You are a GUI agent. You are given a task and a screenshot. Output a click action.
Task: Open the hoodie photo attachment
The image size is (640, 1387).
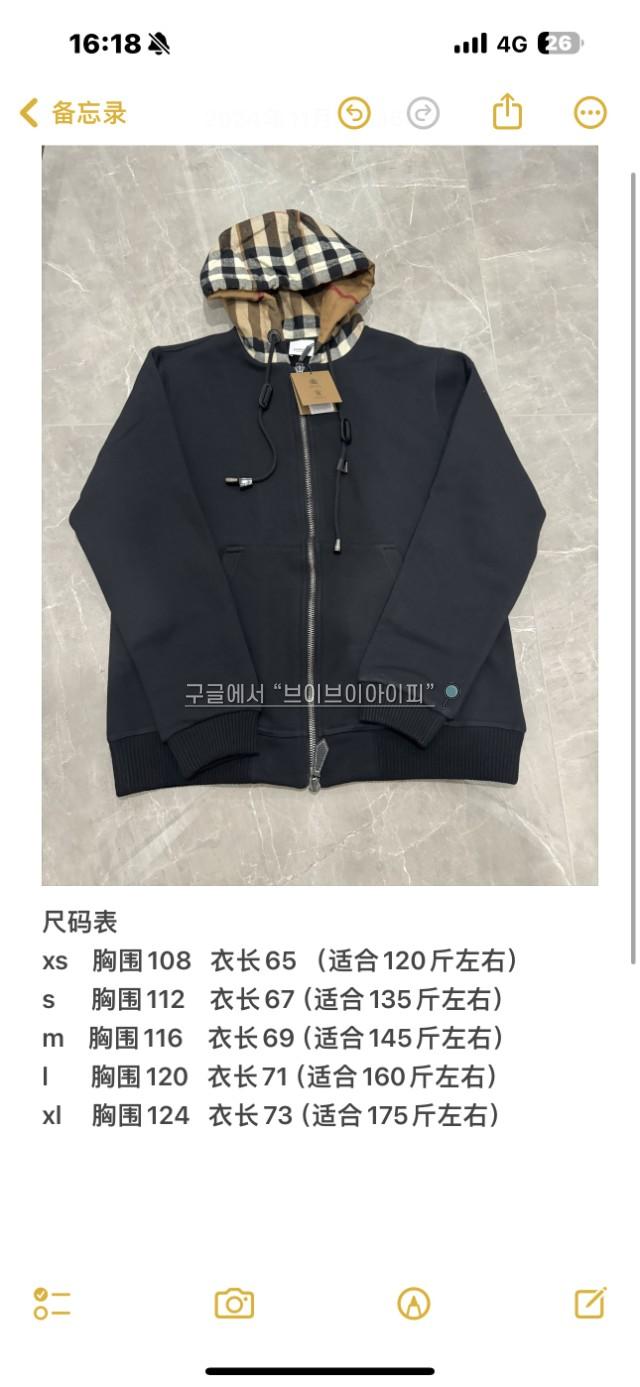(x=320, y=515)
